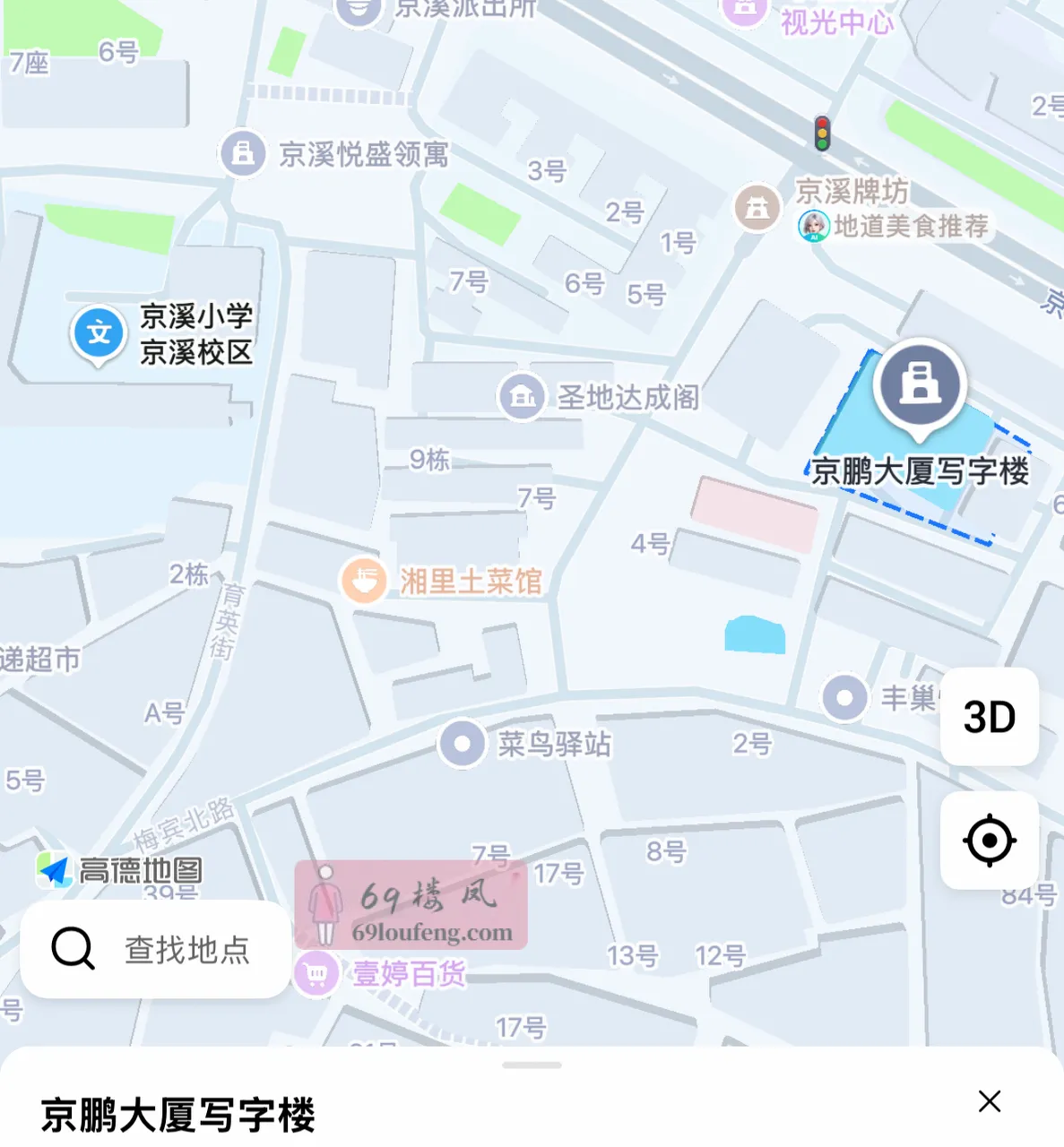
Task: Tap the 菜鸟驿站 pickup station marker
Action: (463, 743)
